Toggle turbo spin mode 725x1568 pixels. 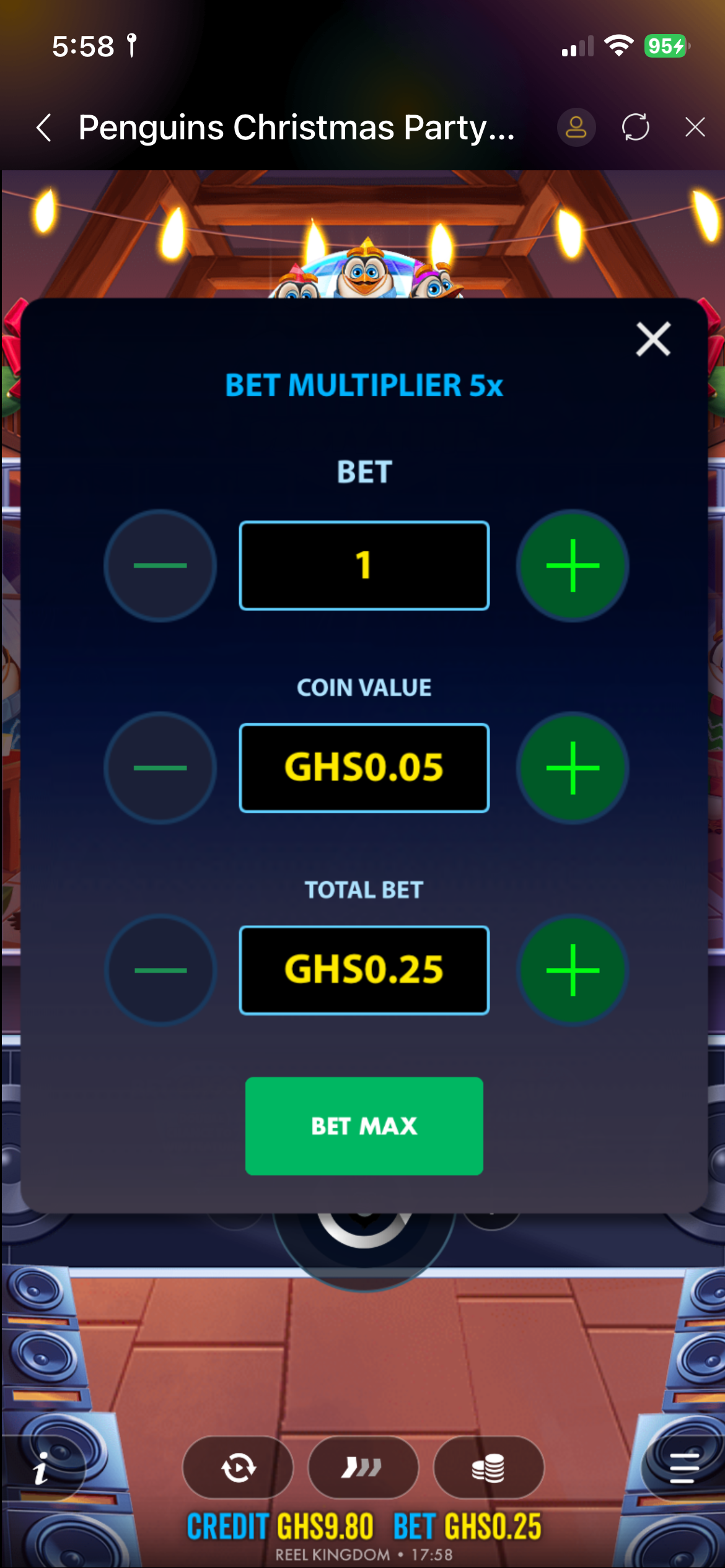pos(363,1468)
